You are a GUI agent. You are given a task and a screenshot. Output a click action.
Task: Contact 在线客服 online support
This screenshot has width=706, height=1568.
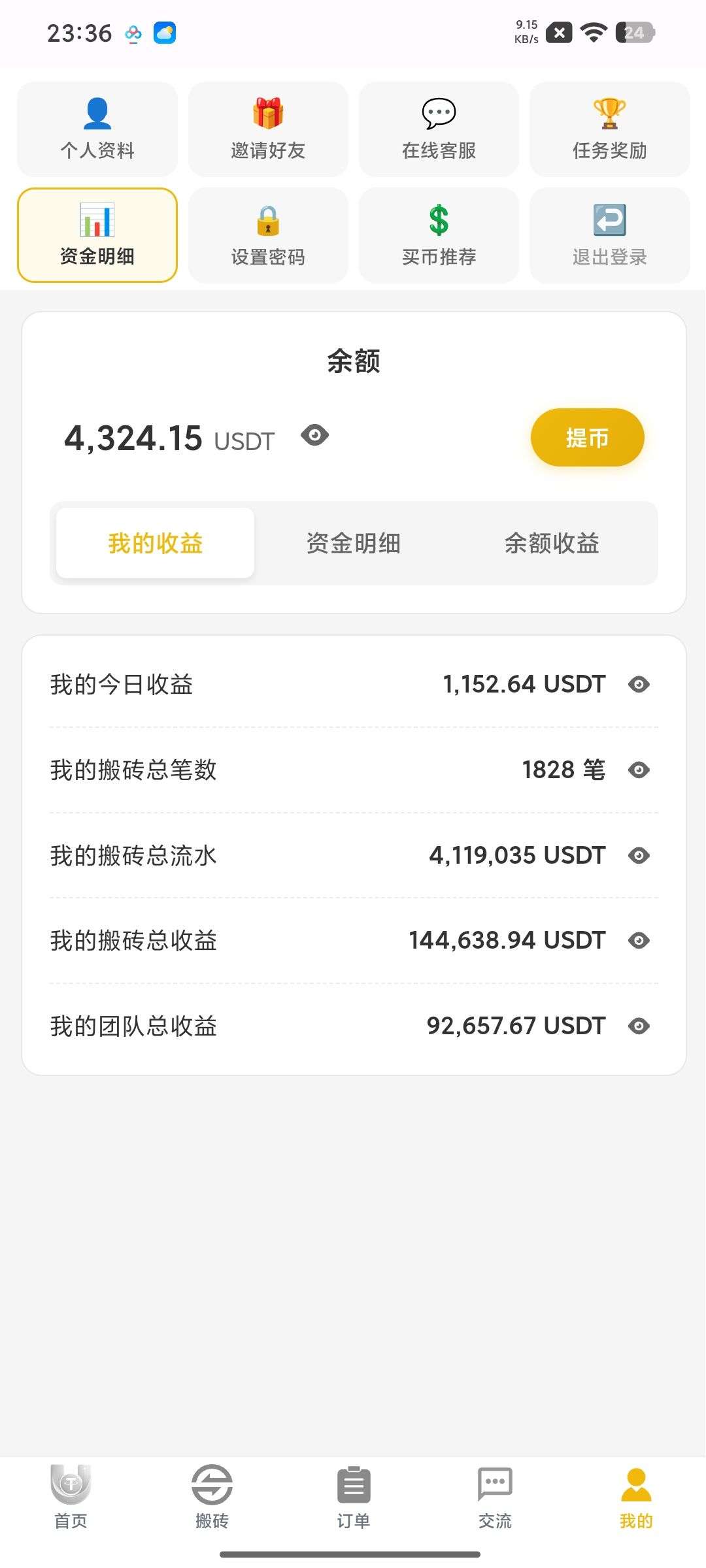439,129
